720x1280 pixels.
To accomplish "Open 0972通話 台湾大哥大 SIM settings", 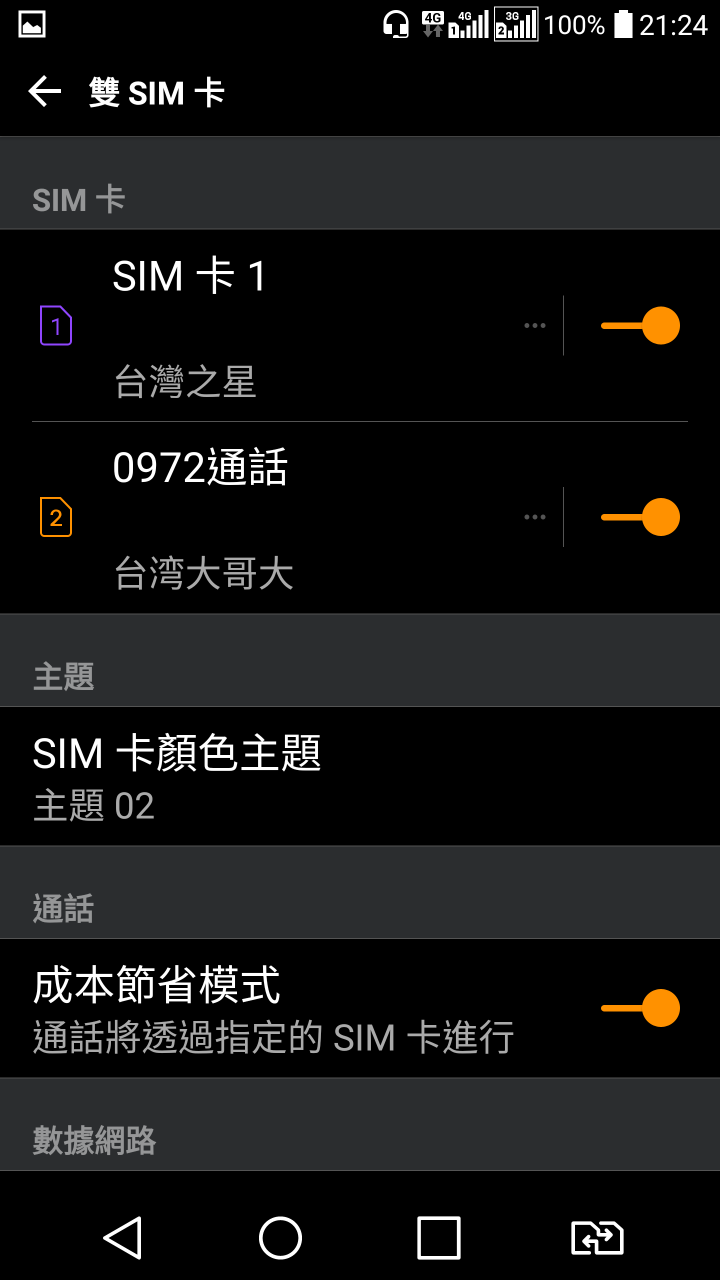I will [290, 517].
